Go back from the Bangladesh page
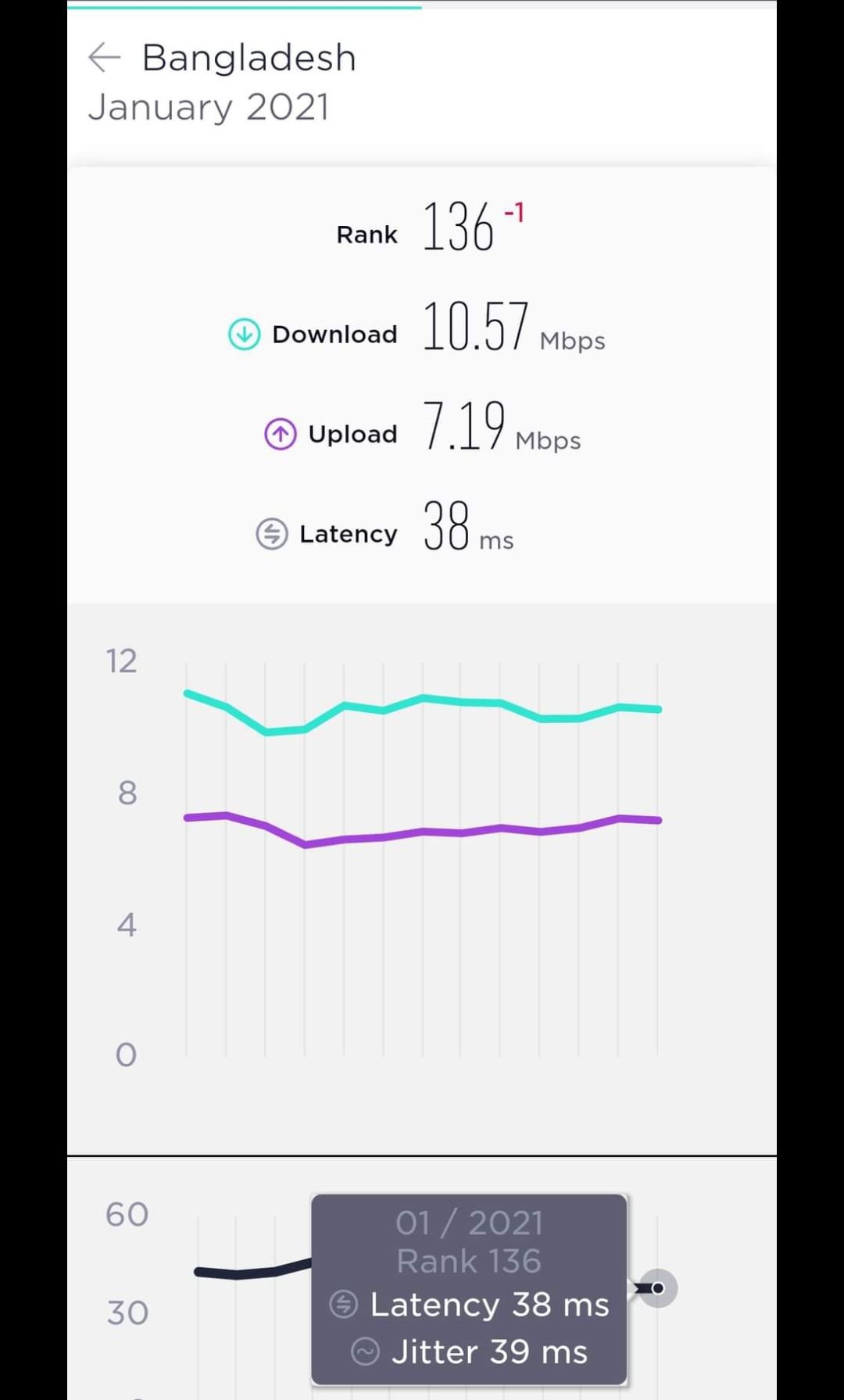Screen dimensions: 844x1400 coord(105,58)
